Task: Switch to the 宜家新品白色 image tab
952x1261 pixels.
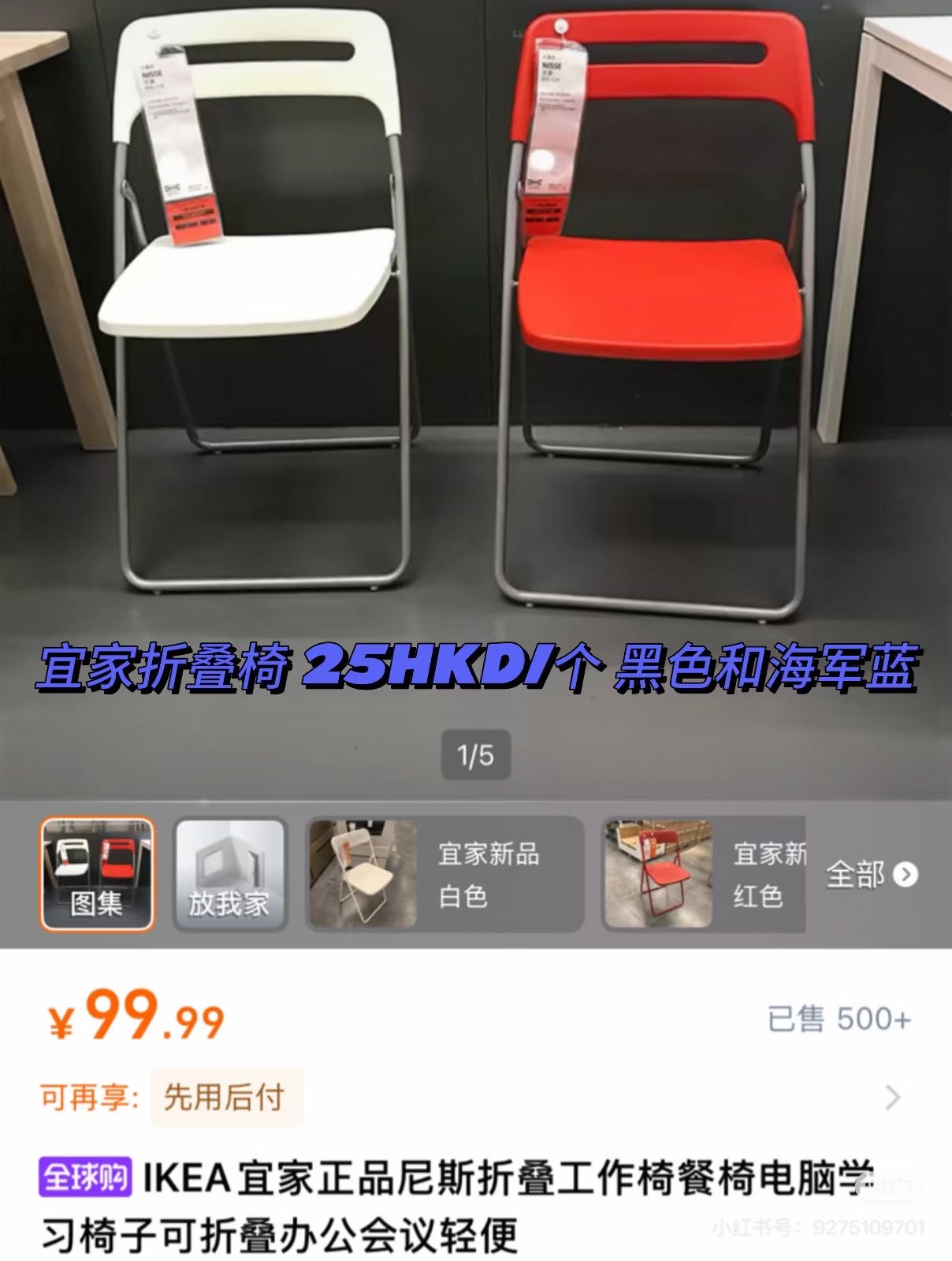Action: click(445, 873)
